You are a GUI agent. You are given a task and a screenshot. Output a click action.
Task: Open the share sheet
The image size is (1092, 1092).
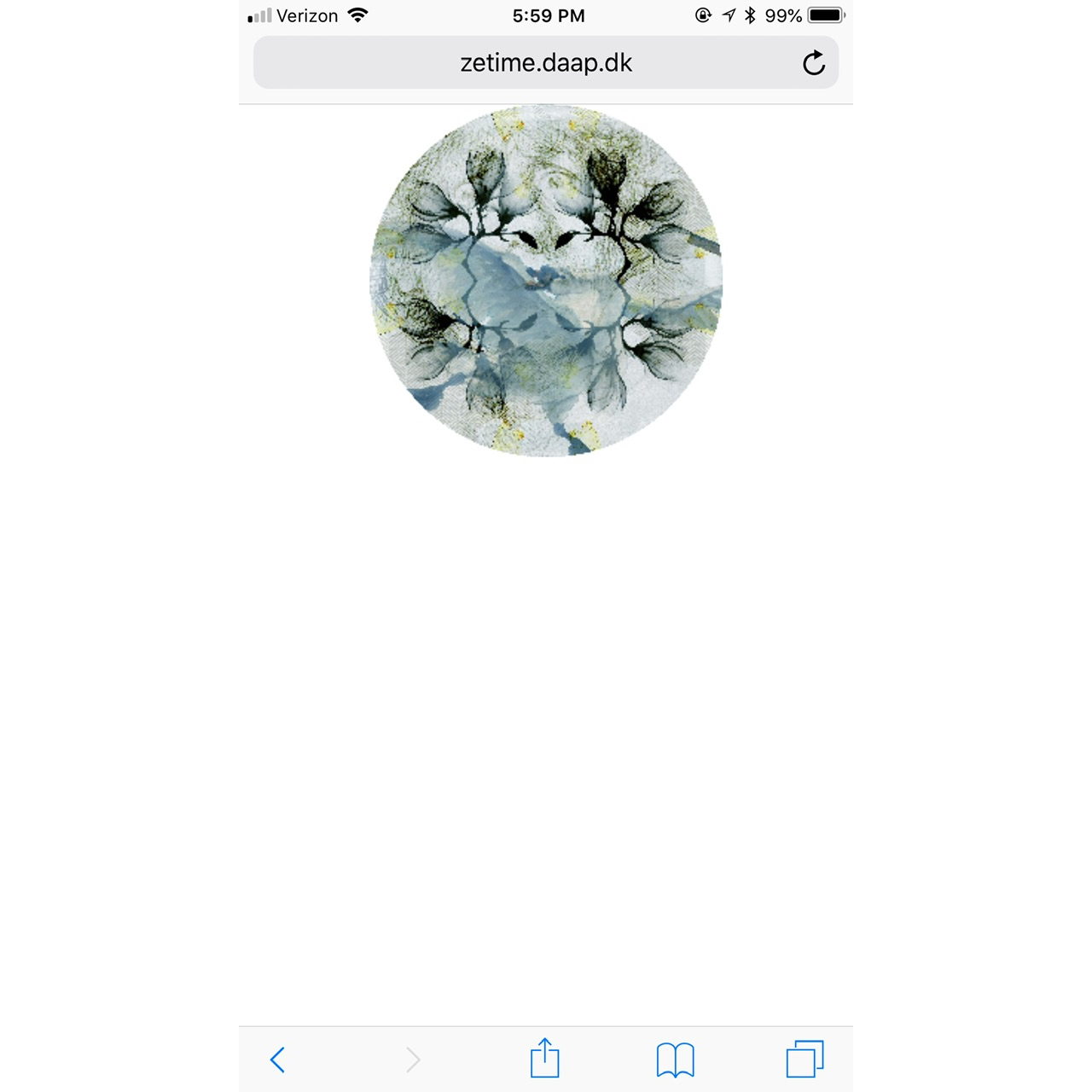click(544, 1059)
